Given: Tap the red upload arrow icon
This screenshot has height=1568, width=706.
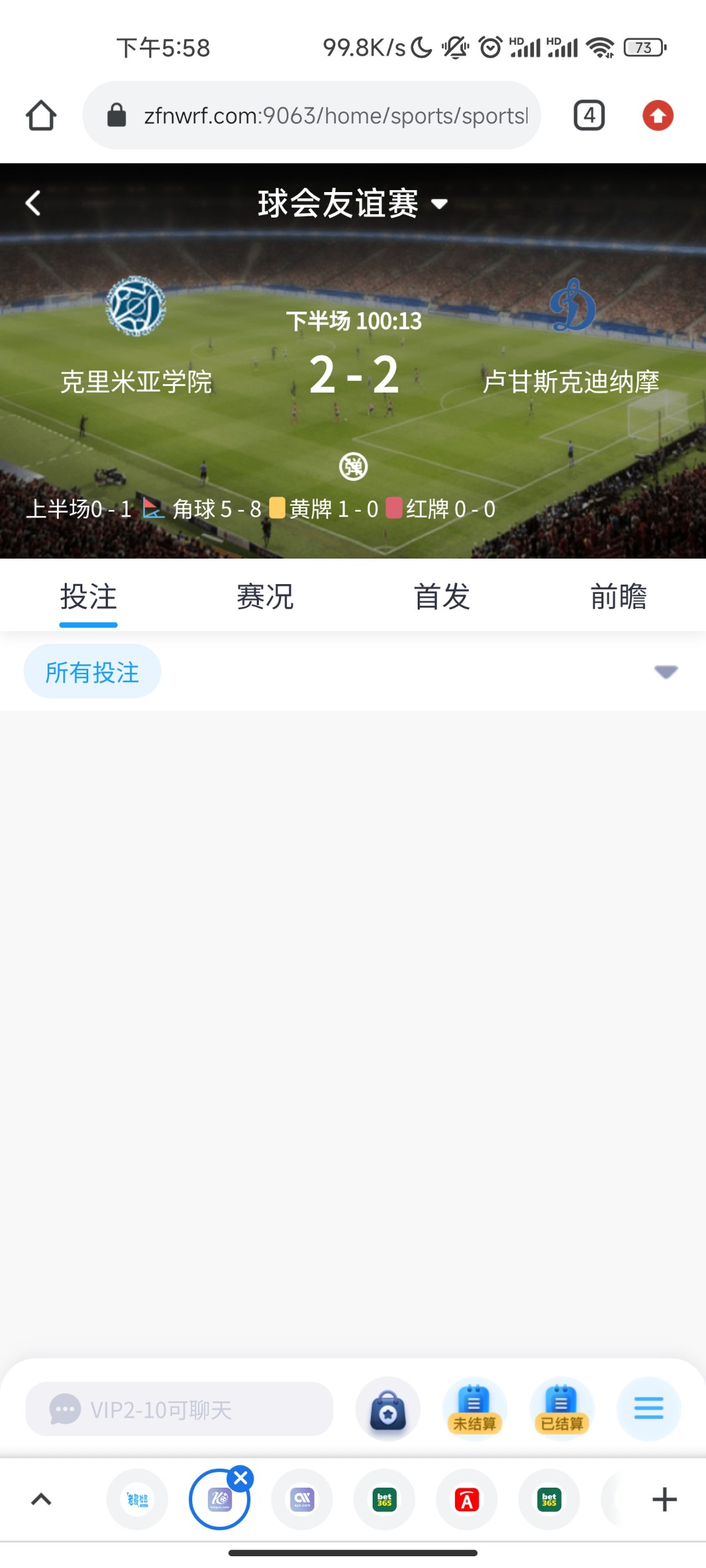Looking at the screenshot, I should coord(658,116).
